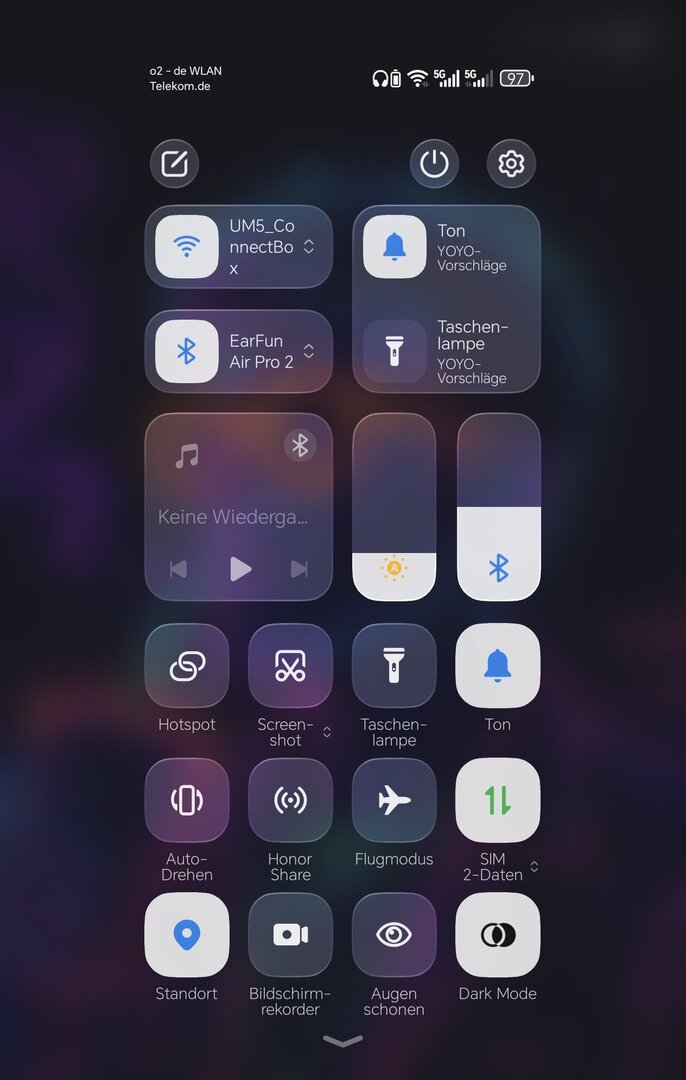
Task: Play music in the media card
Action: (240, 569)
